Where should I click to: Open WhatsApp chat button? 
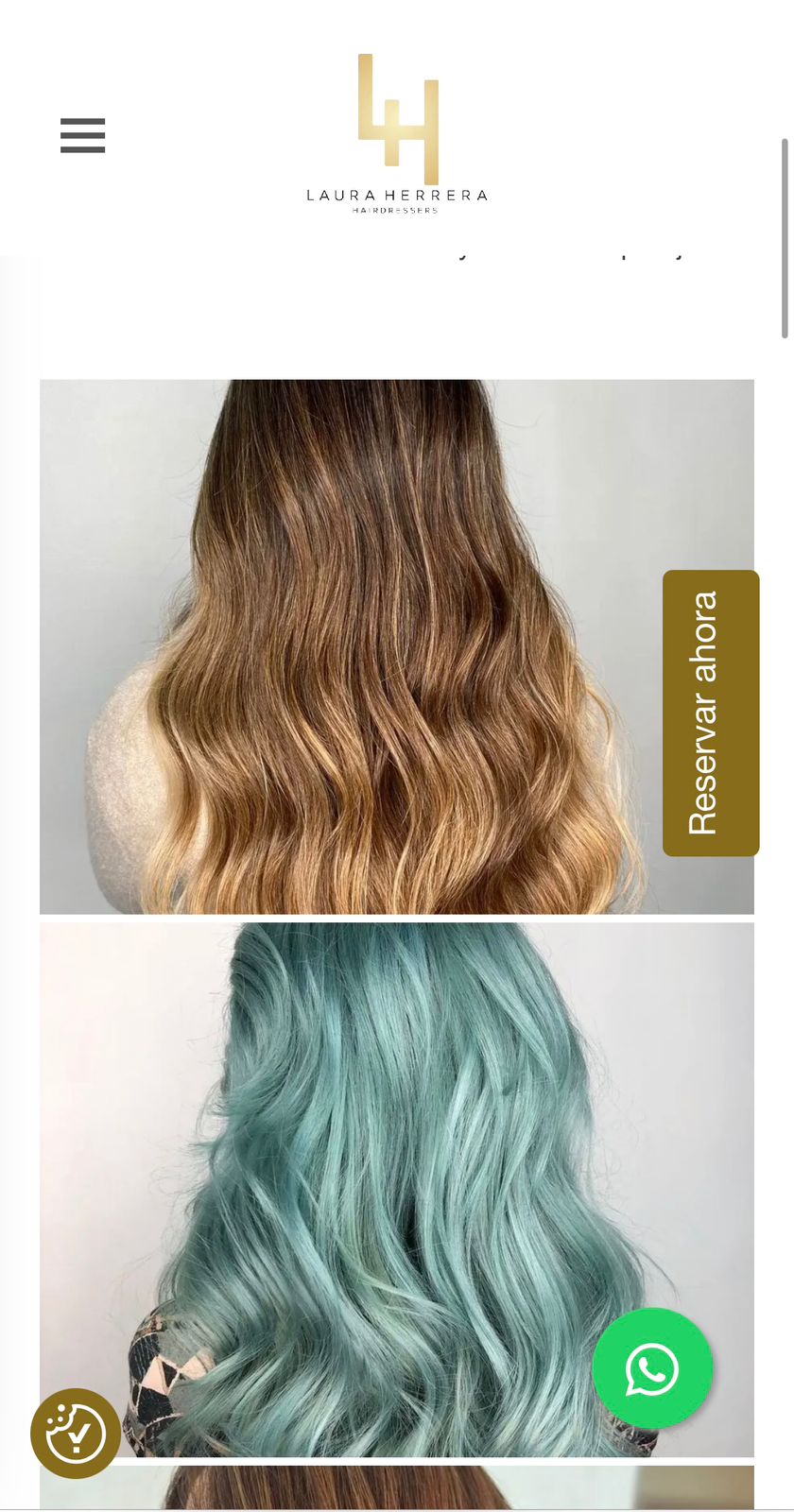tap(652, 1367)
